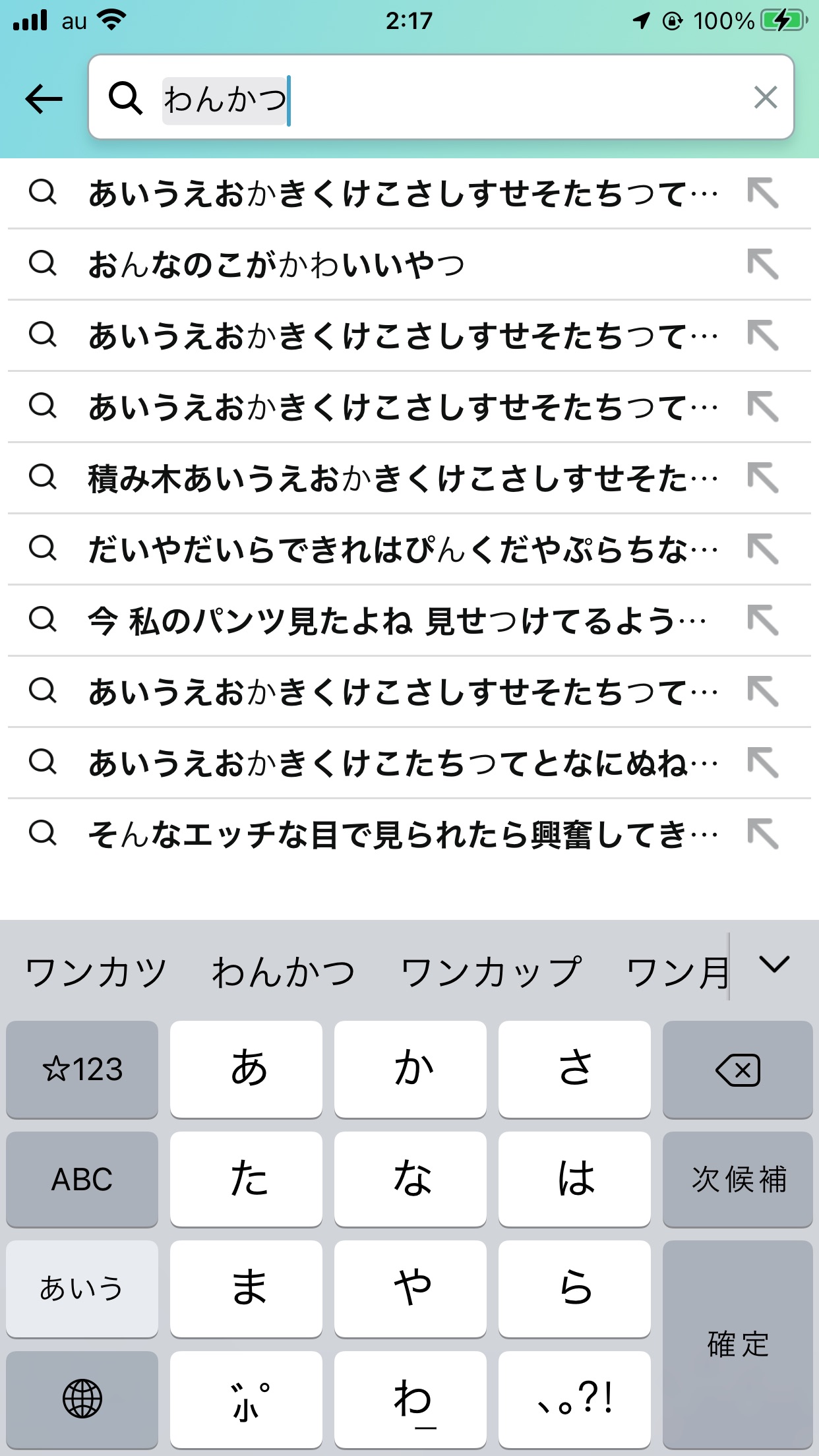Fill query arrow for おんなのこがかわいいやつ

tap(763, 264)
